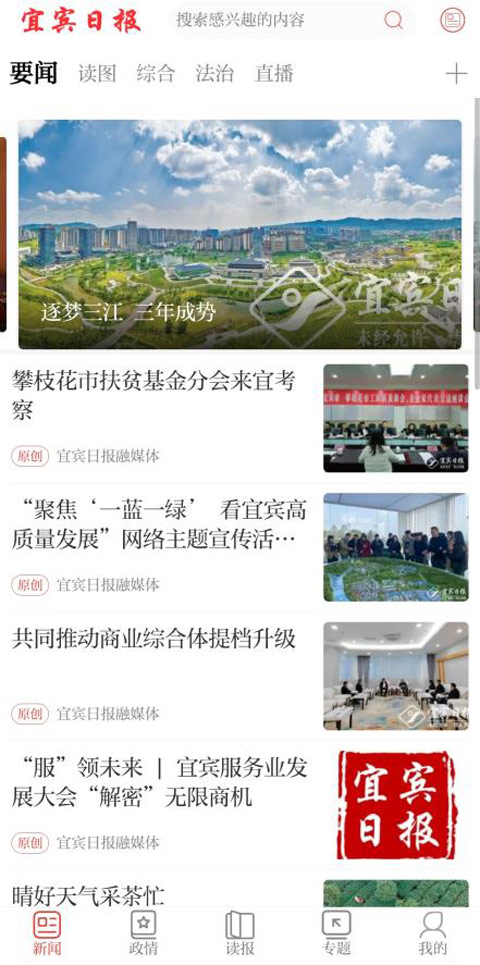Open the 逐梦三江 三年成势 banner

point(240,234)
